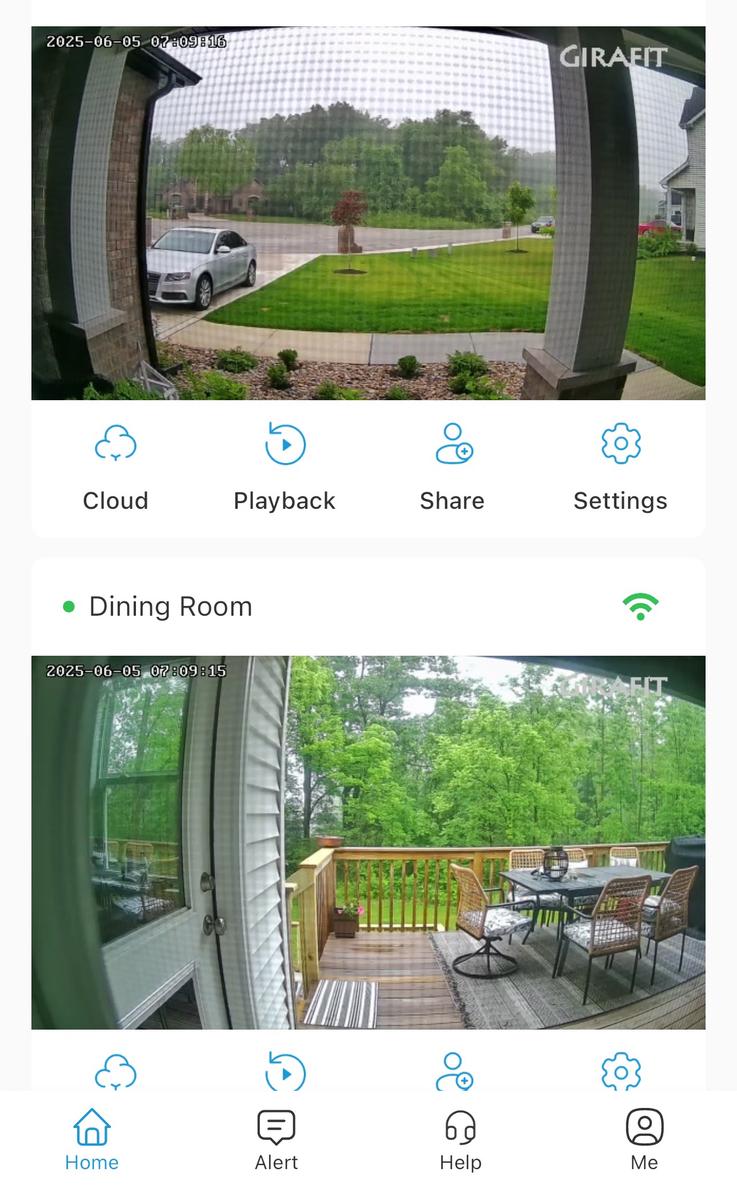737x1200 pixels.
Task: Open the Dining Room camera cloud icon
Action: [115, 1072]
